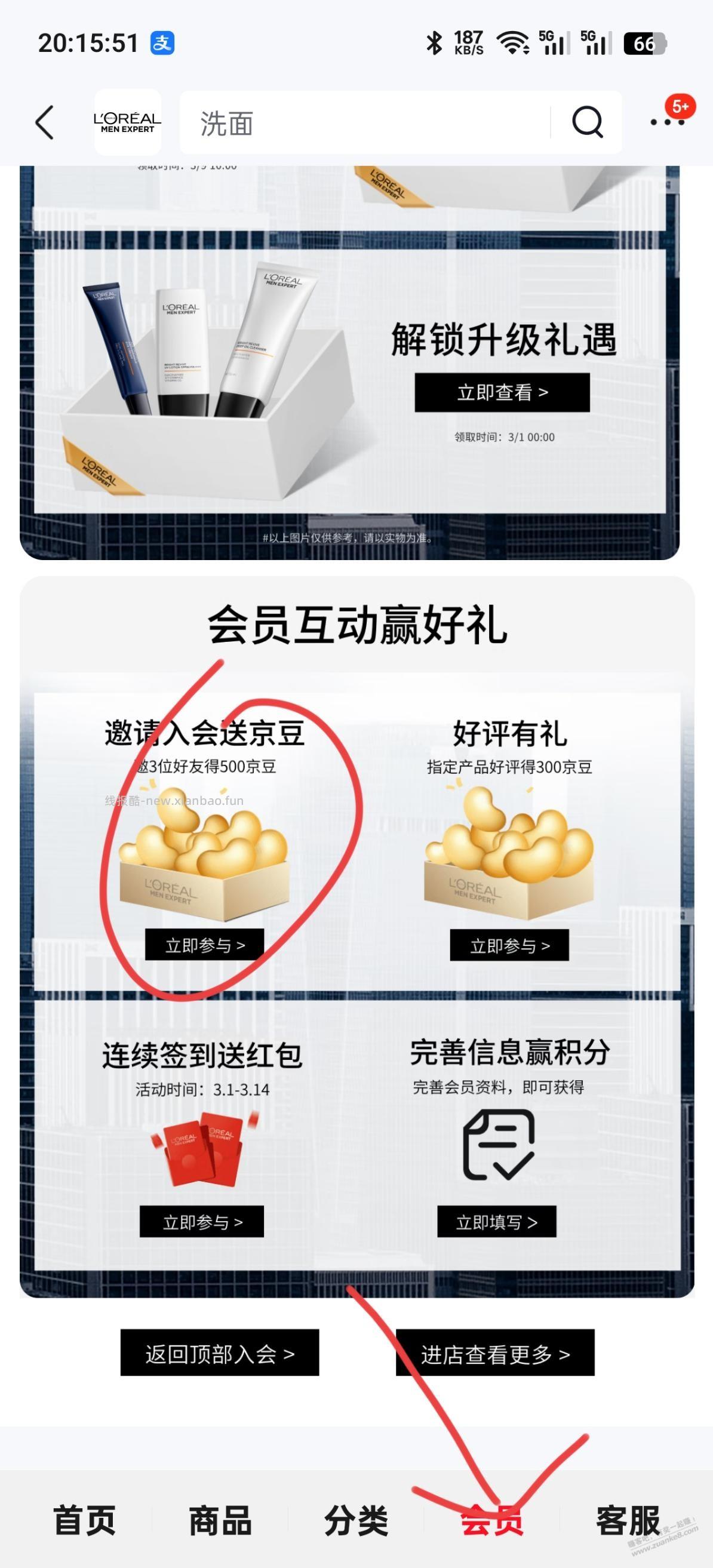Image resolution: width=713 pixels, height=1568 pixels.
Task: Go back using the back arrow
Action: coord(44,122)
